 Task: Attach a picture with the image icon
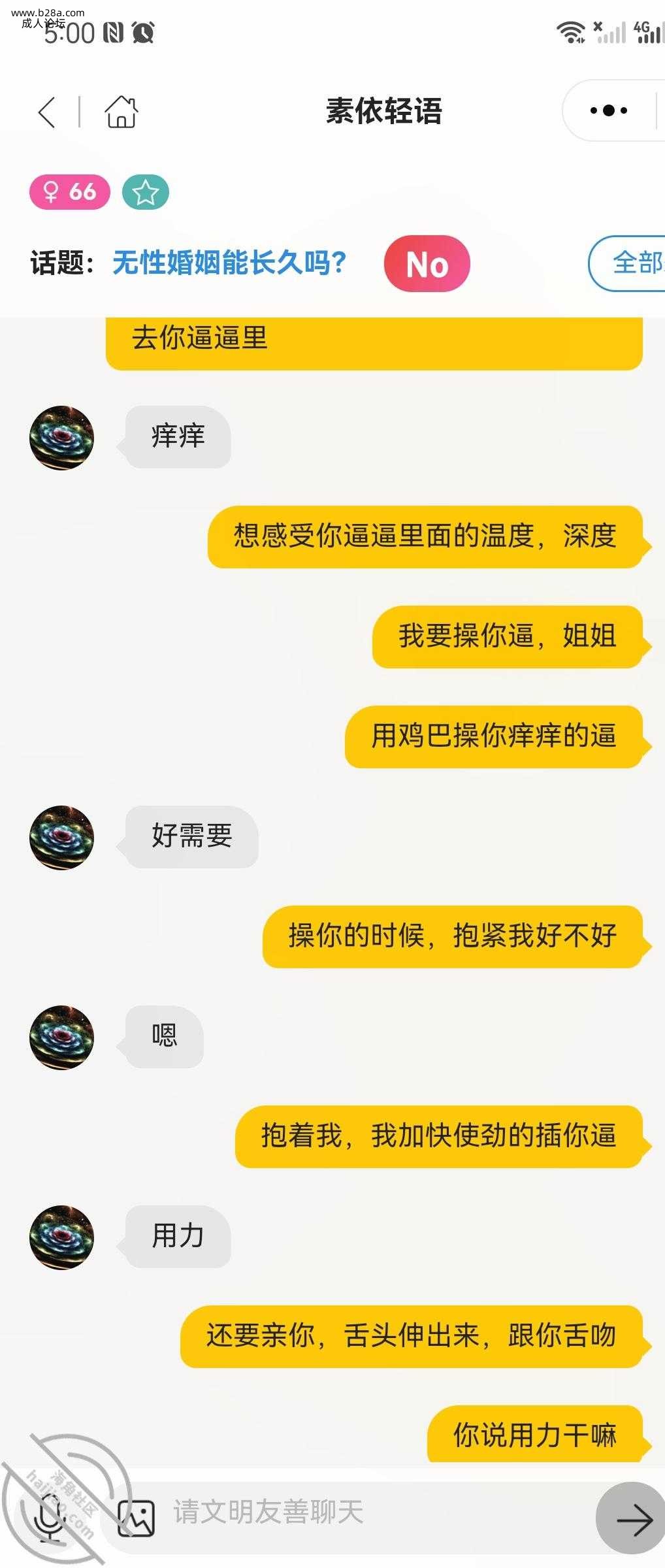coord(136,1517)
